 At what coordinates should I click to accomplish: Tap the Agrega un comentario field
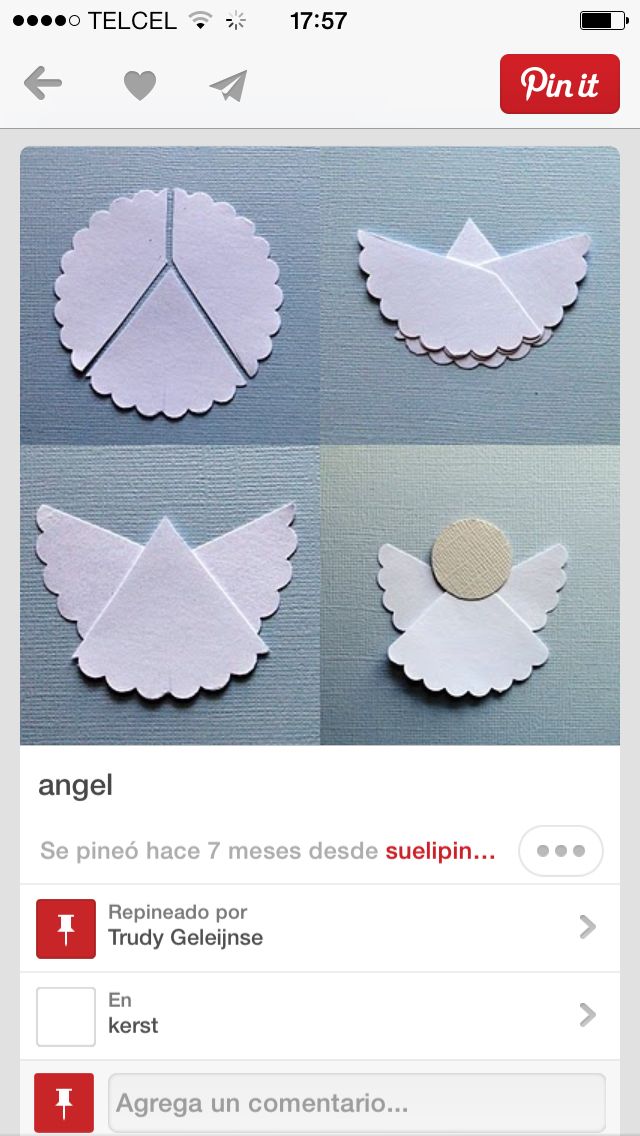(356, 1103)
